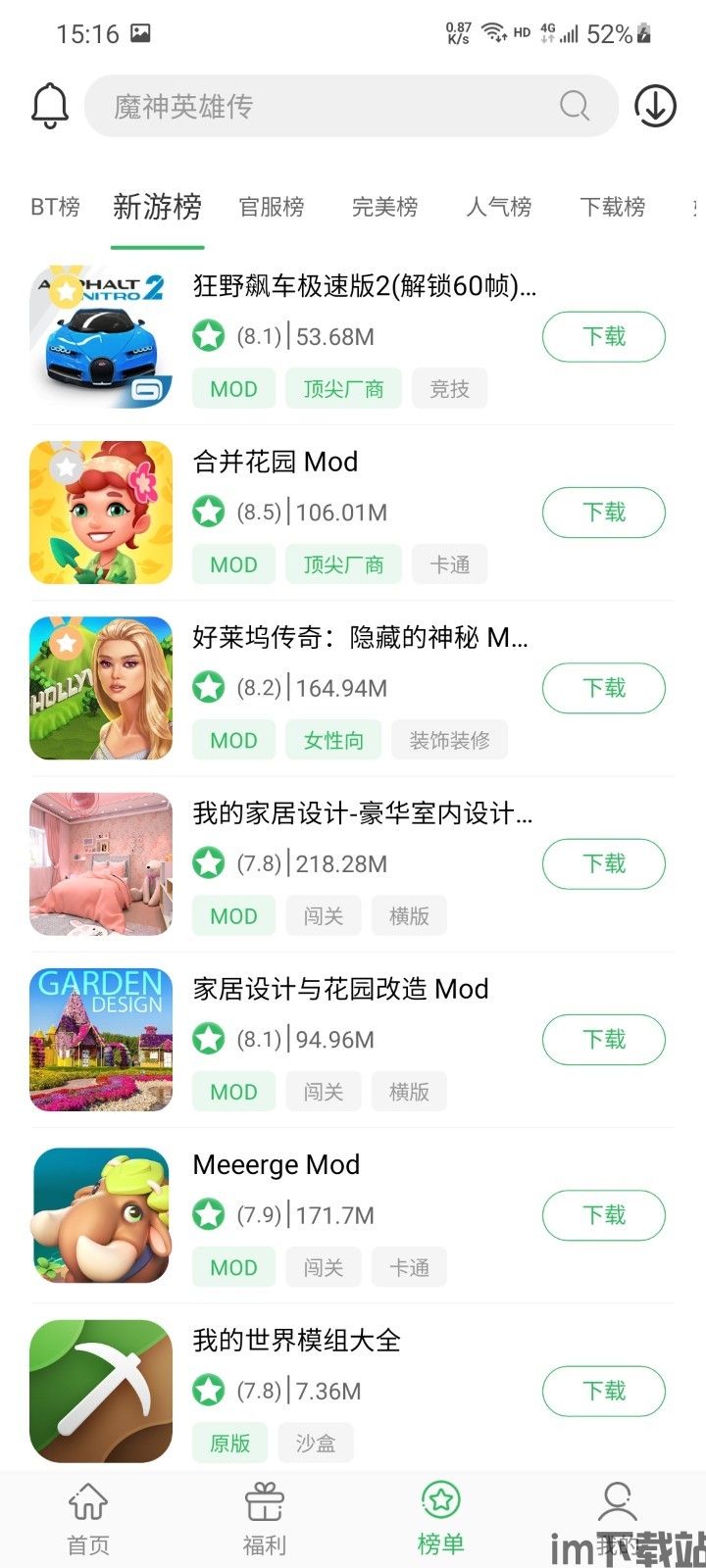Download 家居设计与花园改造 Mod
Image resolution: width=706 pixels, height=1568 pixels.
click(604, 1039)
